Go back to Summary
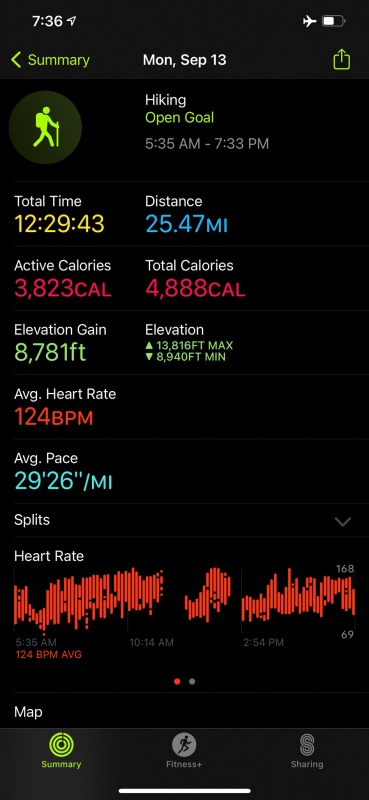Screen dimensions: 369x800 tap(50, 60)
